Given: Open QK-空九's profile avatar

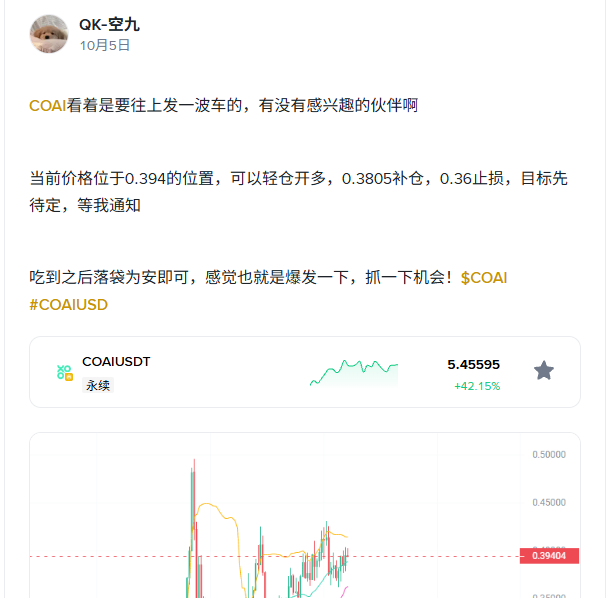Looking at the screenshot, I should [49, 34].
